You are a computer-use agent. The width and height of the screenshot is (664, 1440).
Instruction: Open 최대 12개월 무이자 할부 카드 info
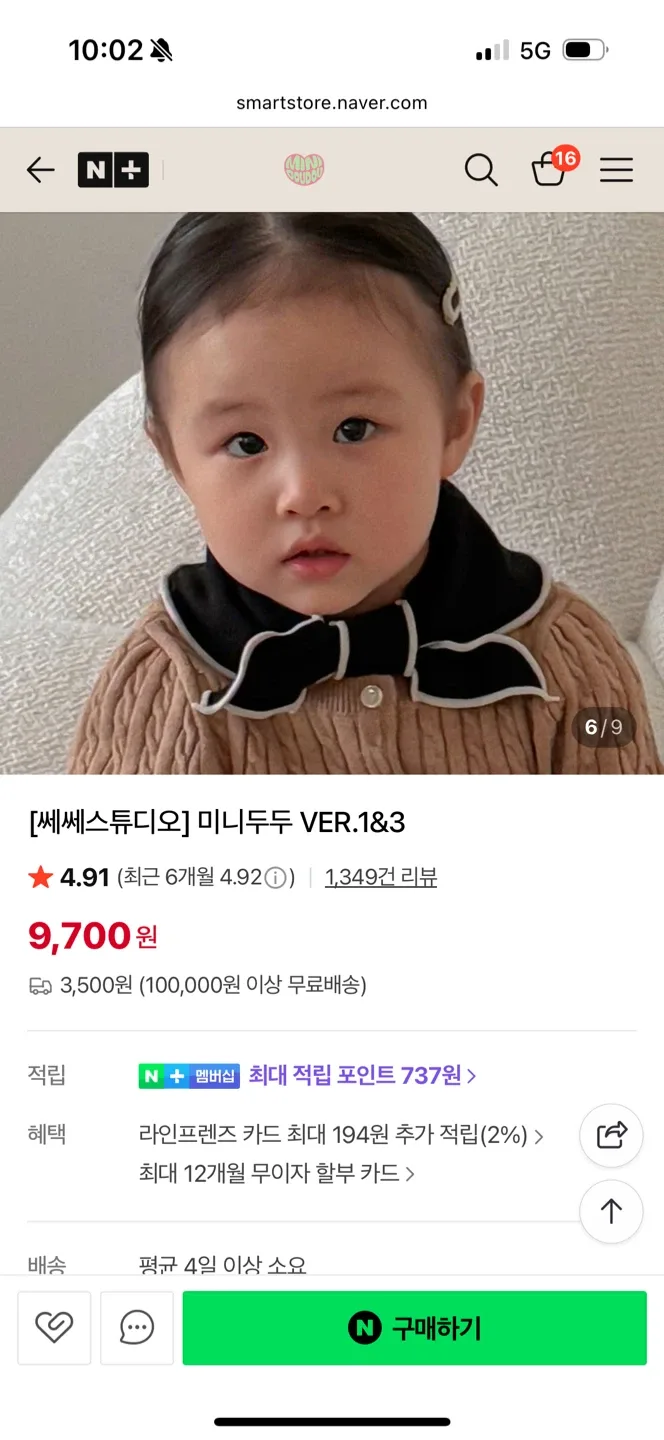[276, 1173]
